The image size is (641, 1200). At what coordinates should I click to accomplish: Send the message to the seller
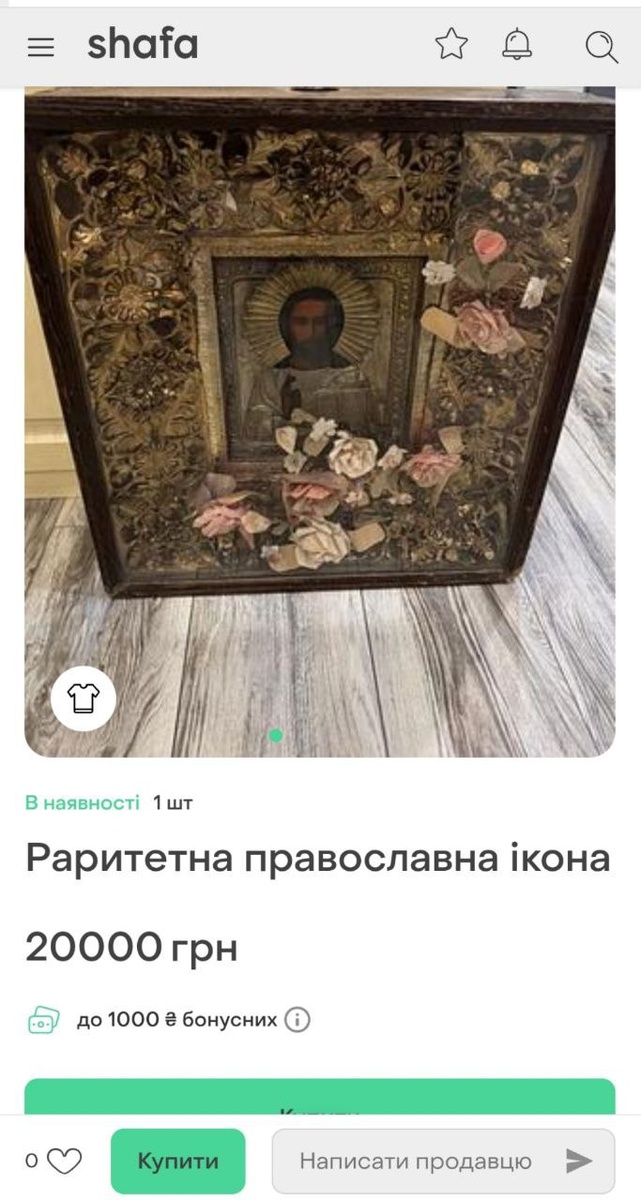pos(579,1161)
